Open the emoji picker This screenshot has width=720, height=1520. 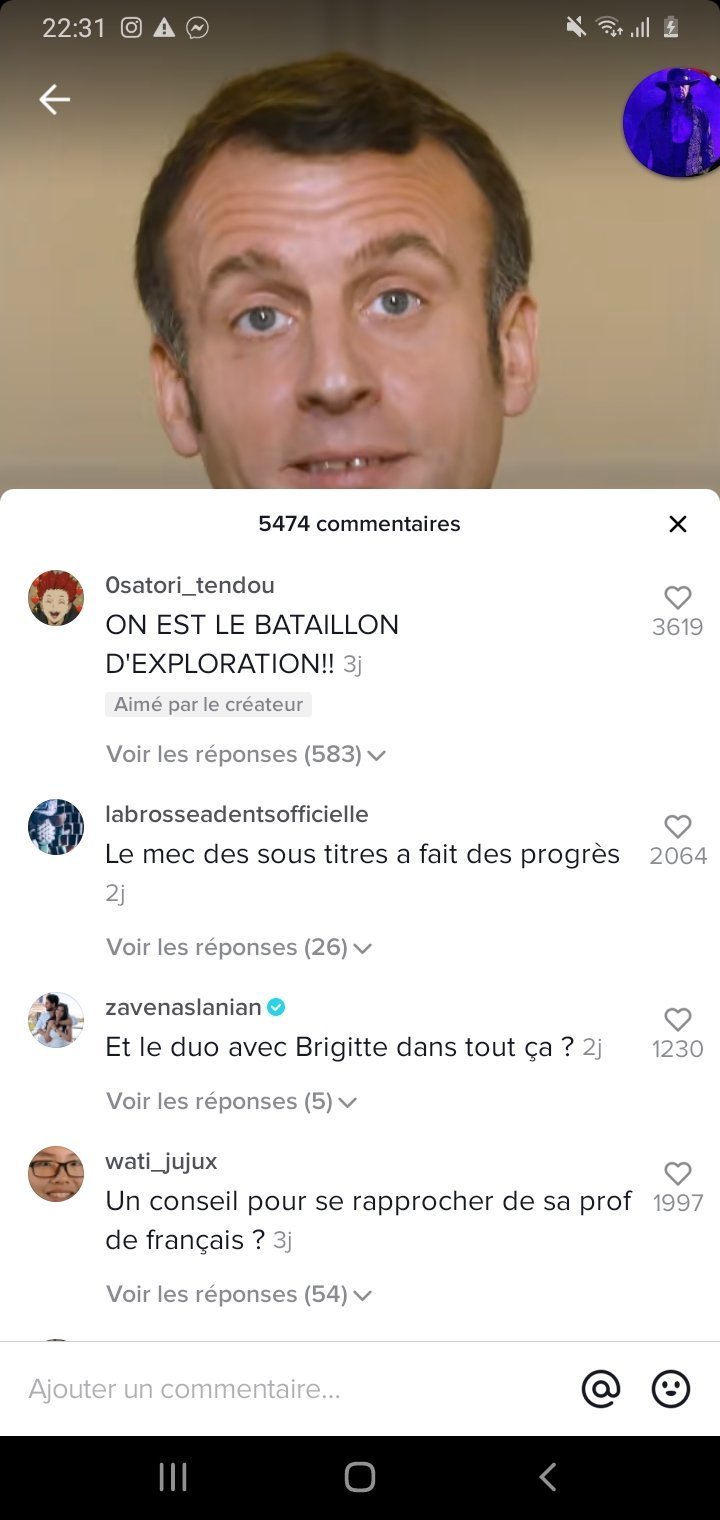click(x=671, y=1389)
